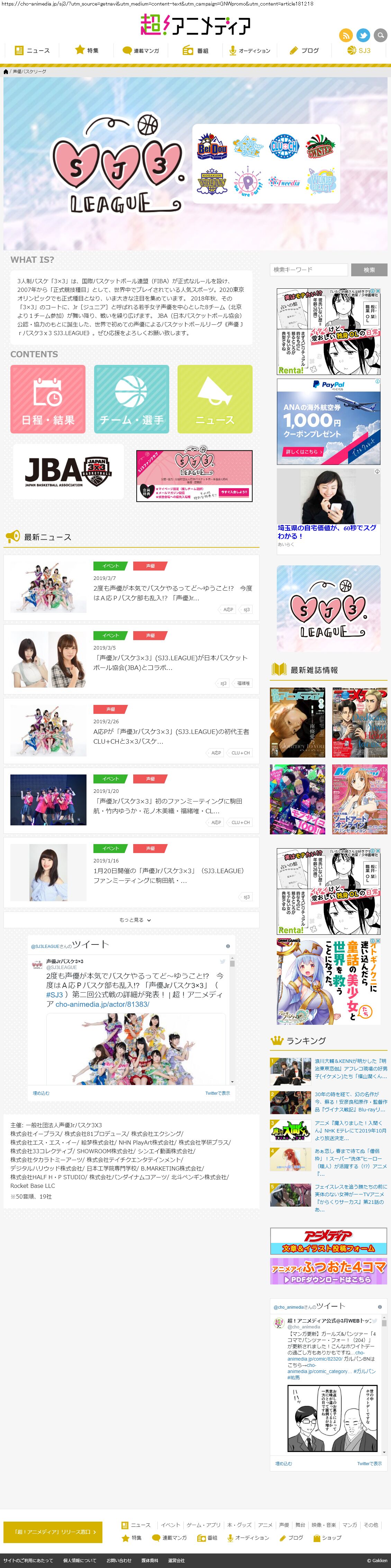This screenshot has height=1568, width=391.
Task: Open the JBA 3x3 banner
Action: pos(68,472)
